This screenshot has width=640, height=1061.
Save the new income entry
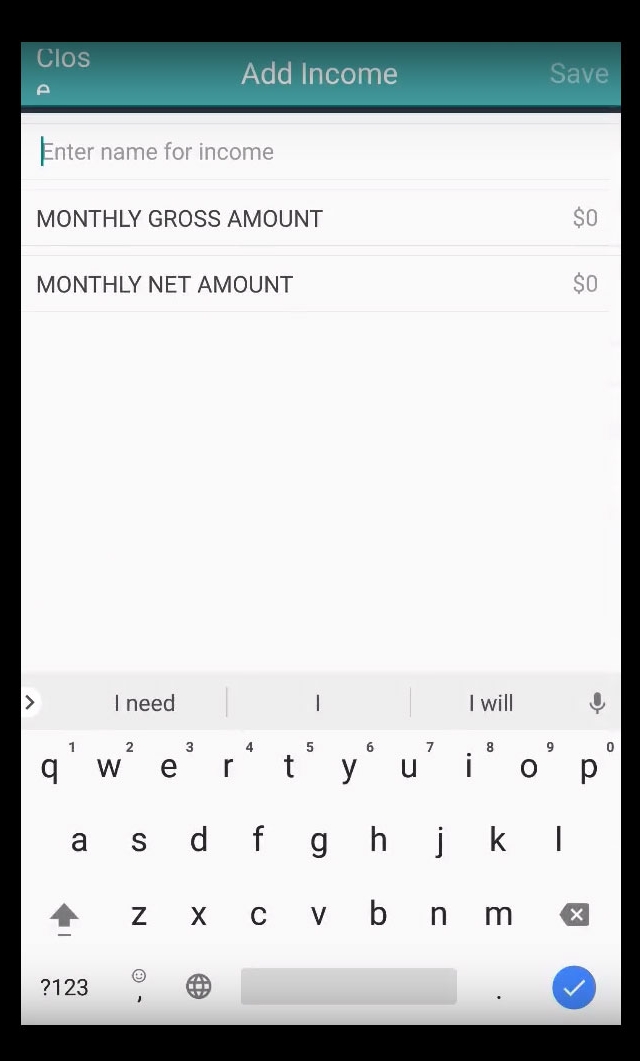[578, 73]
